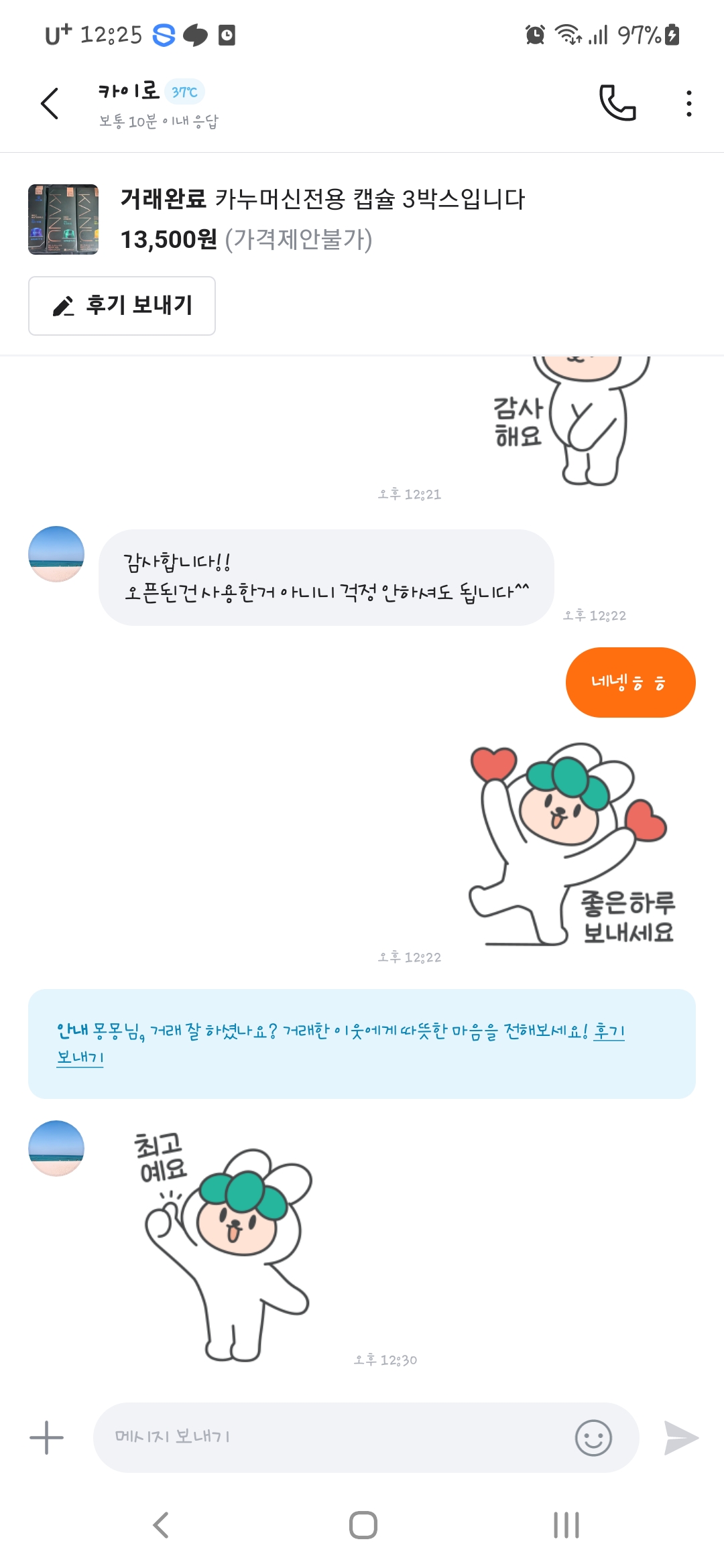Send the message with the arrow icon
This screenshot has width=724, height=1568.
coord(681,1437)
